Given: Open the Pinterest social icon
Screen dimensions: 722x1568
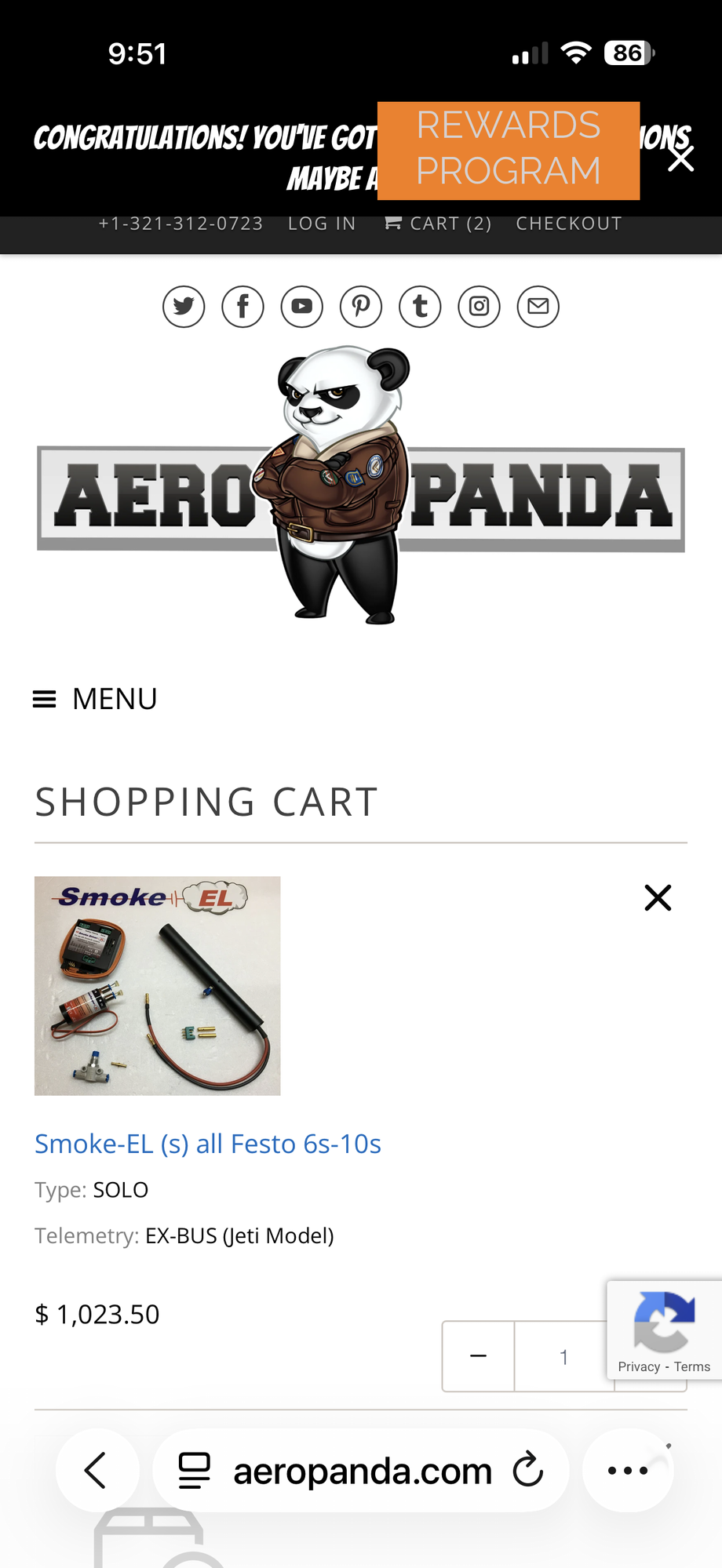Looking at the screenshot, I should coord(361,306).
